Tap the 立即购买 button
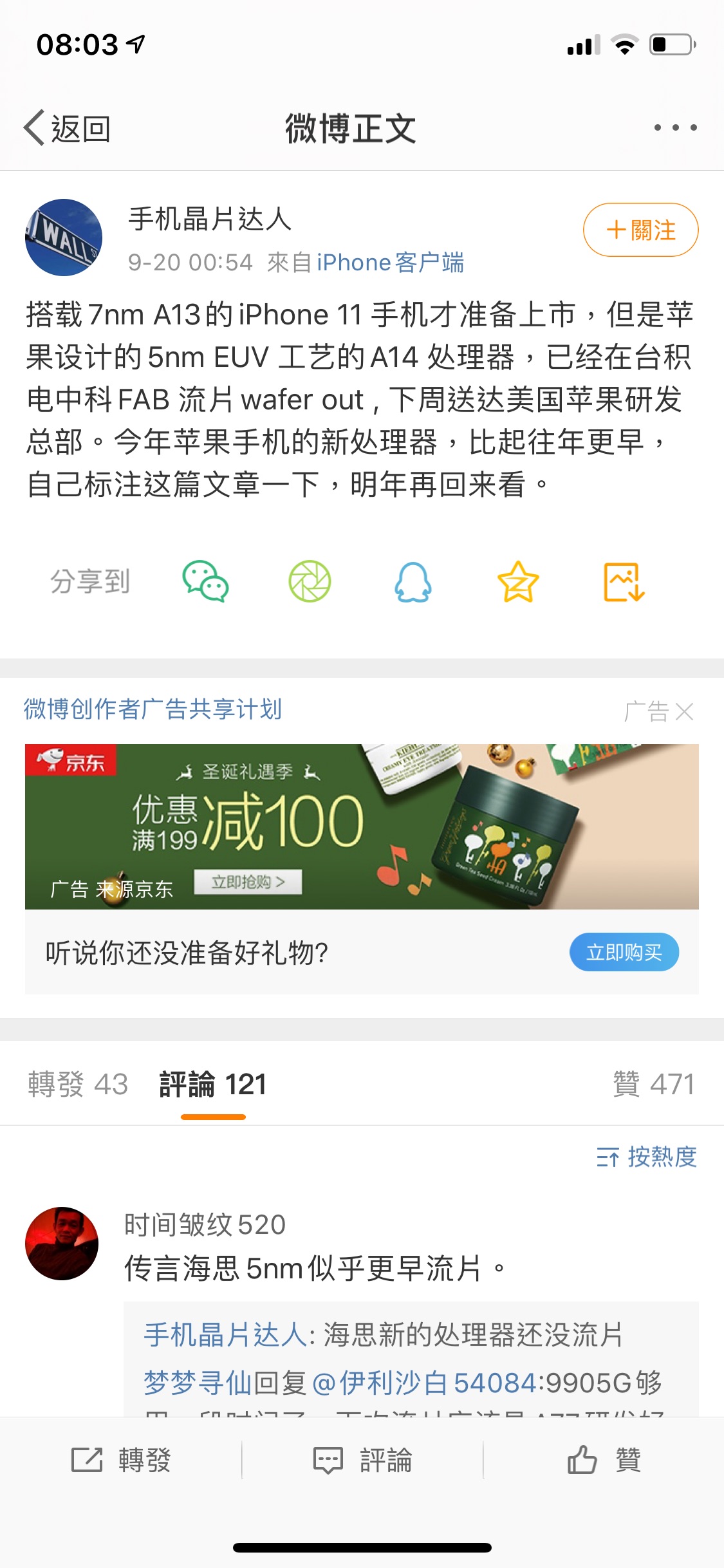The width and height of the screenshot is (724, 1568). coord(624,952)
